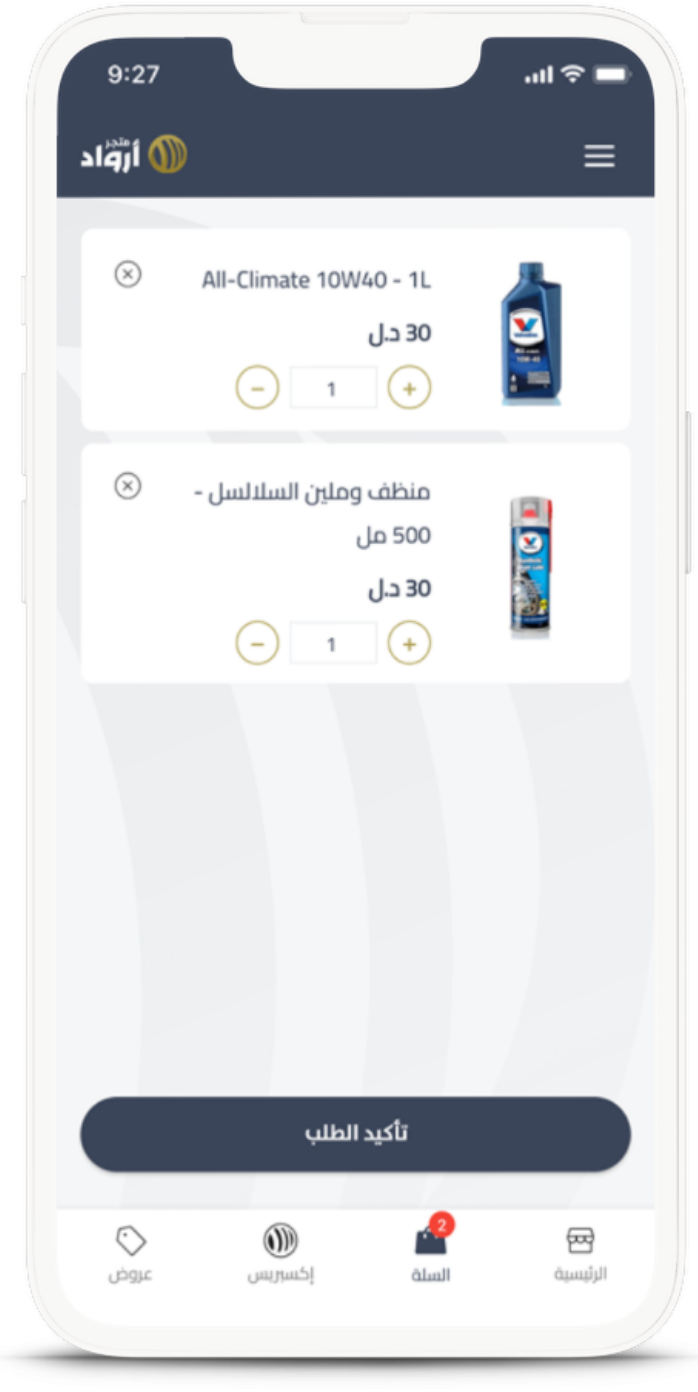Tap the quantity field for All-Climate 10W40
698x1392 pixels.
coord(333,388)
